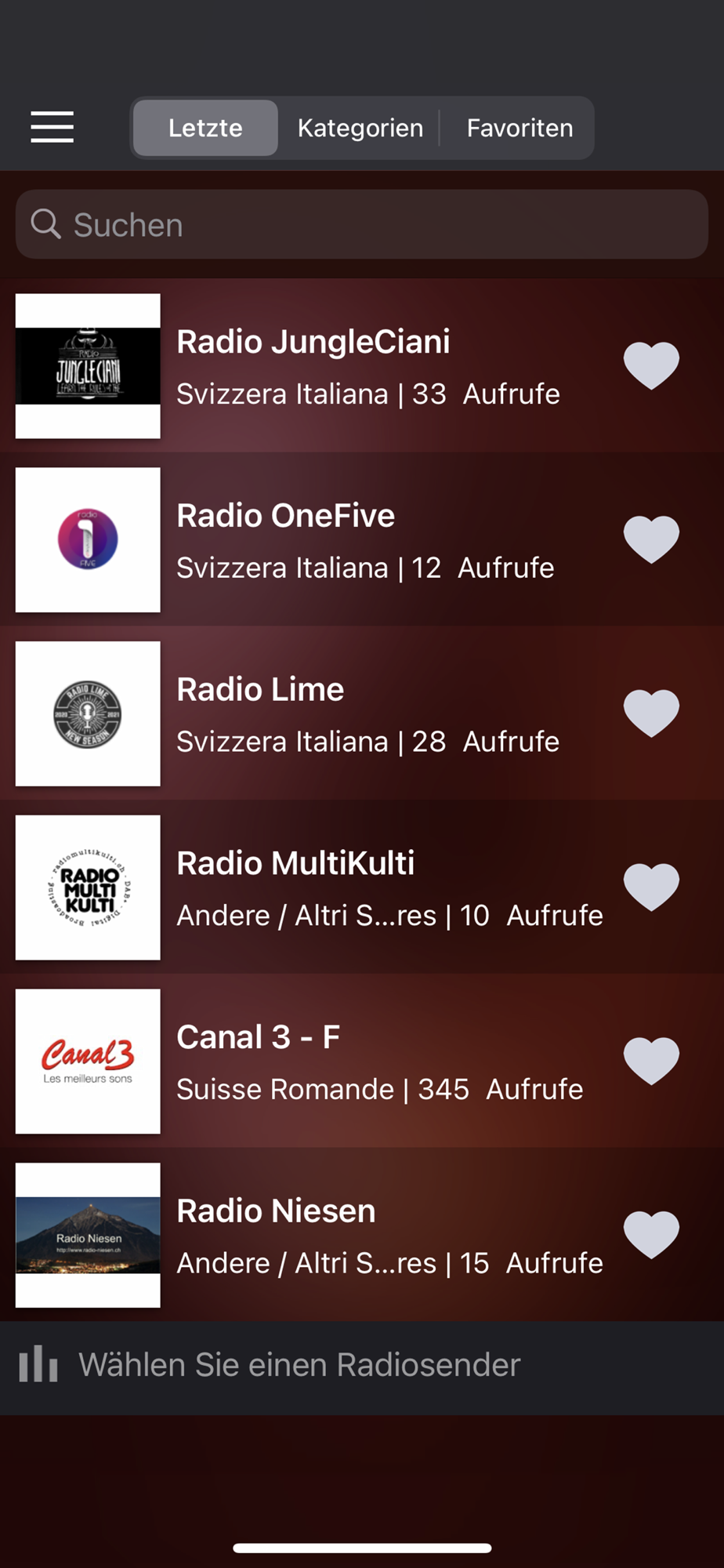Tap the Suchen search field
Viewport: 724px width, 1568px height.
point(362,225)
